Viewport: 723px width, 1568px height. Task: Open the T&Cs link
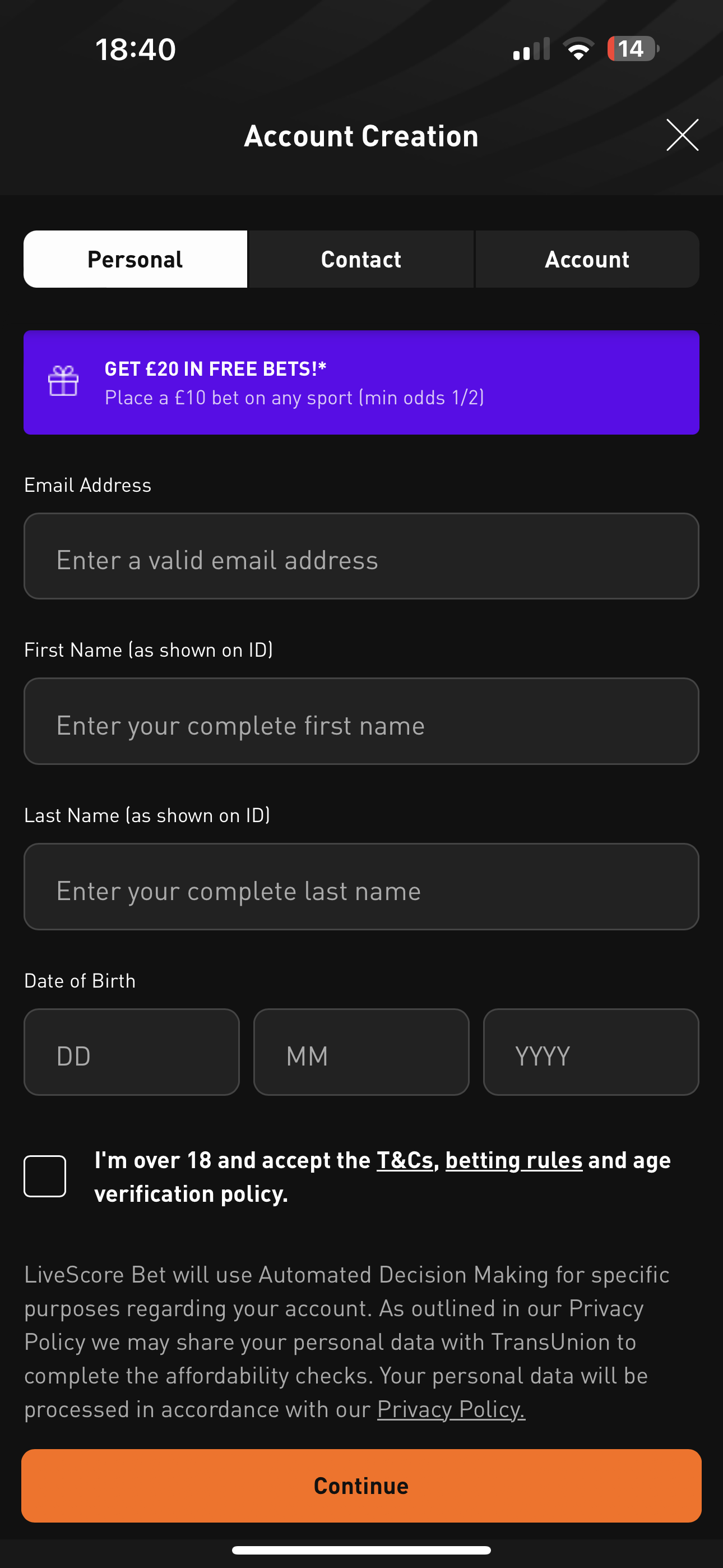pos(404,1160)
